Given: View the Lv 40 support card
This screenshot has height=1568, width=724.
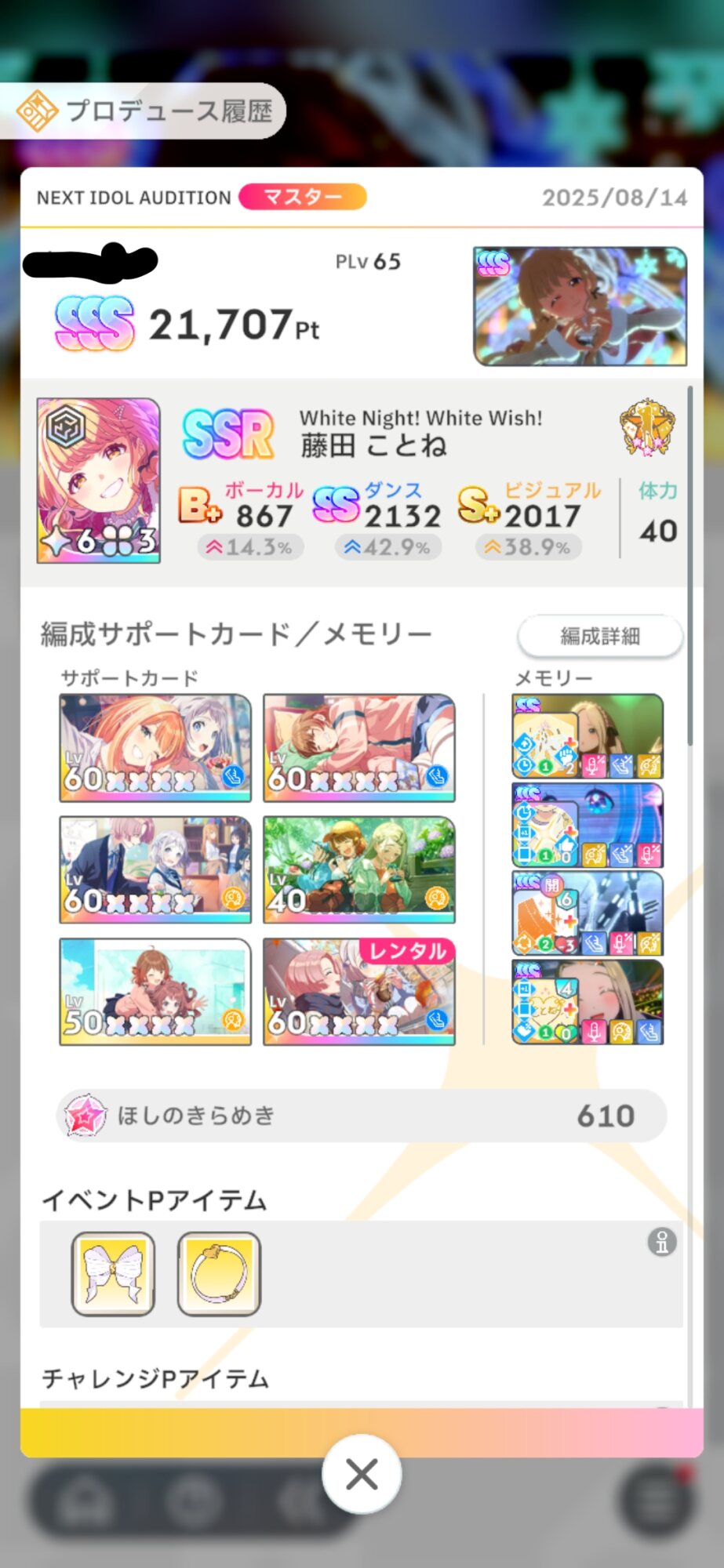Looking at the screenshot, I should click(359, 869).
